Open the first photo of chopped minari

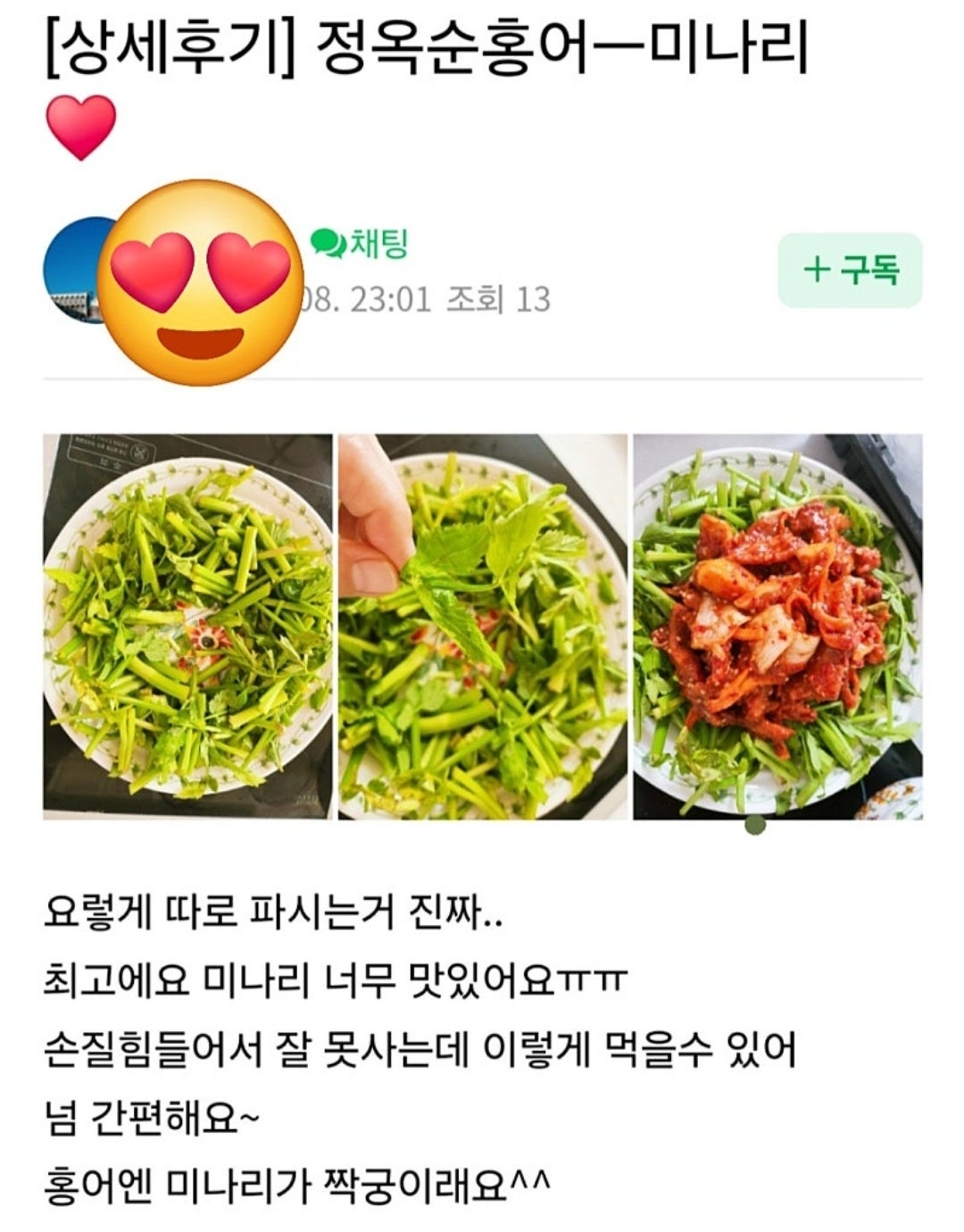(x=187, y=627)
